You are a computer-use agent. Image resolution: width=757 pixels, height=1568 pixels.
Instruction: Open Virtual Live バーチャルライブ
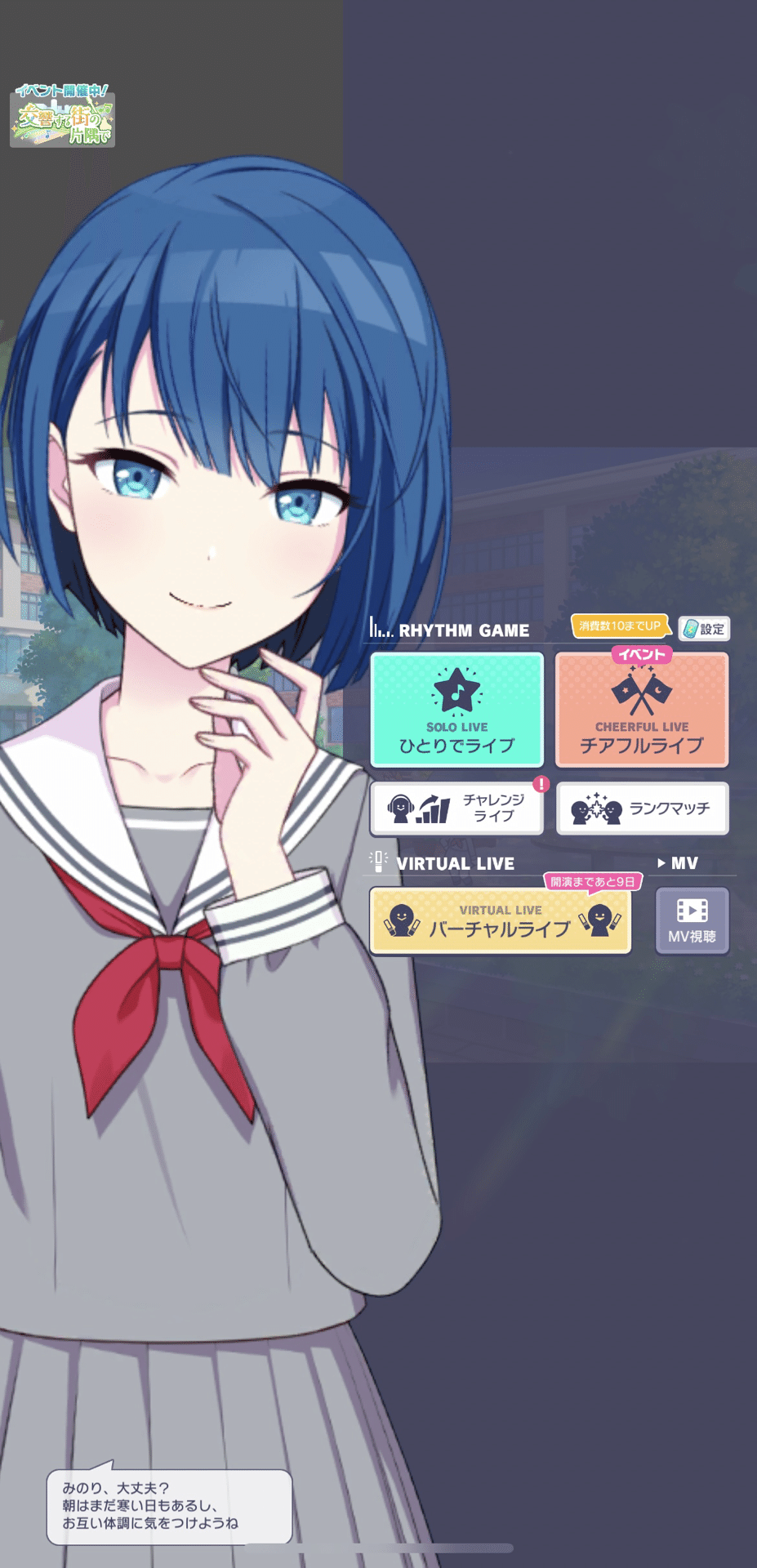(x=500, y=920)
